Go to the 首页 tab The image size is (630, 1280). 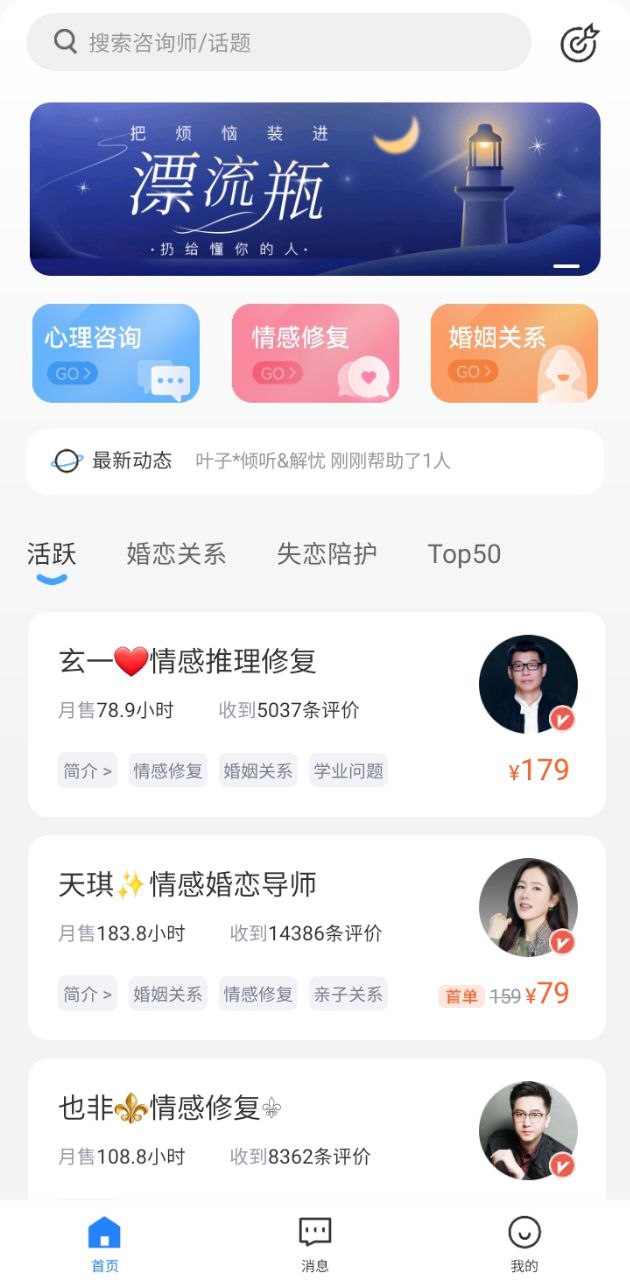pos(105,1243)
